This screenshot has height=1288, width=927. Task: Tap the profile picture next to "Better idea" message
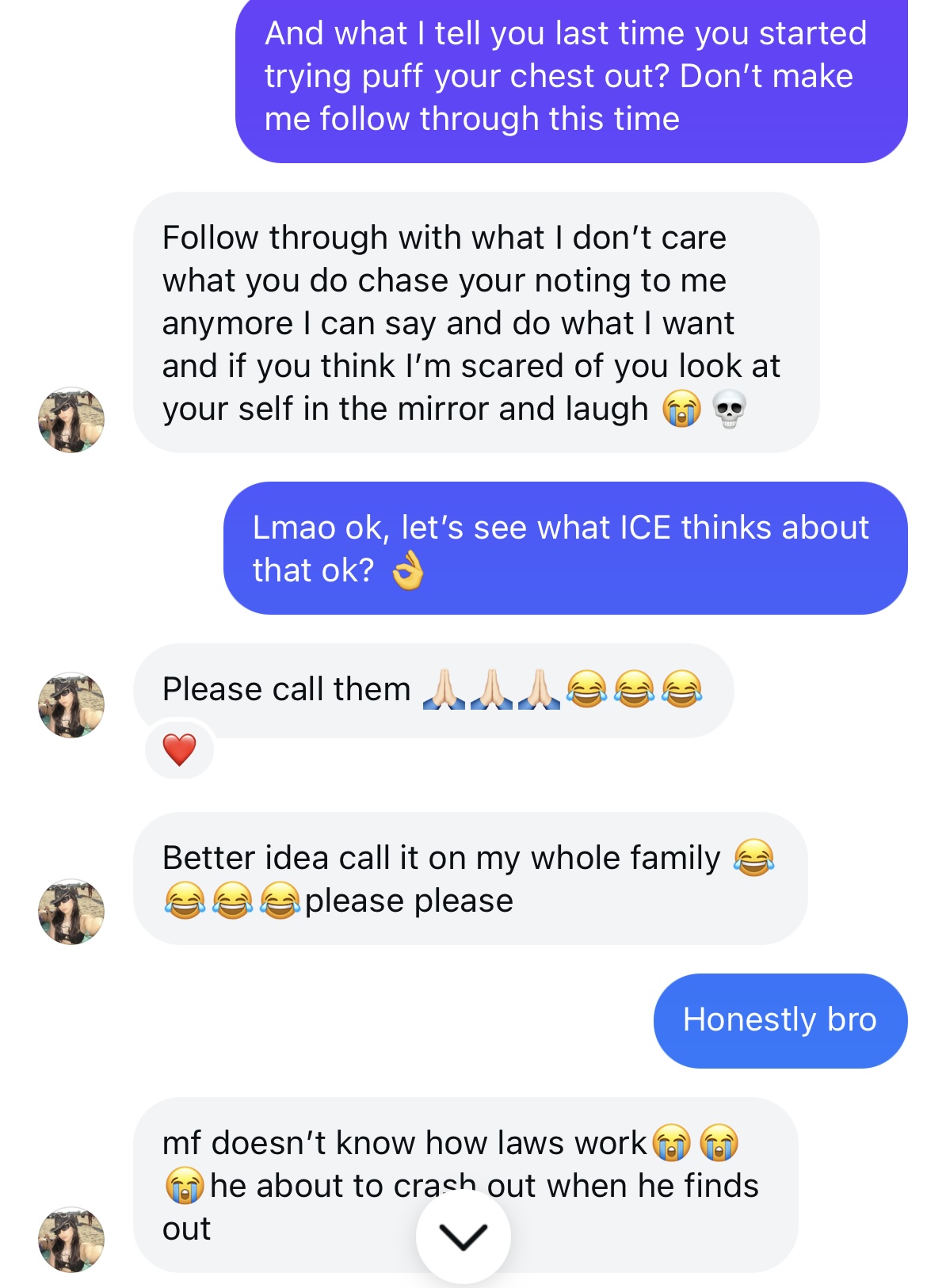click(x=71, y=911)
